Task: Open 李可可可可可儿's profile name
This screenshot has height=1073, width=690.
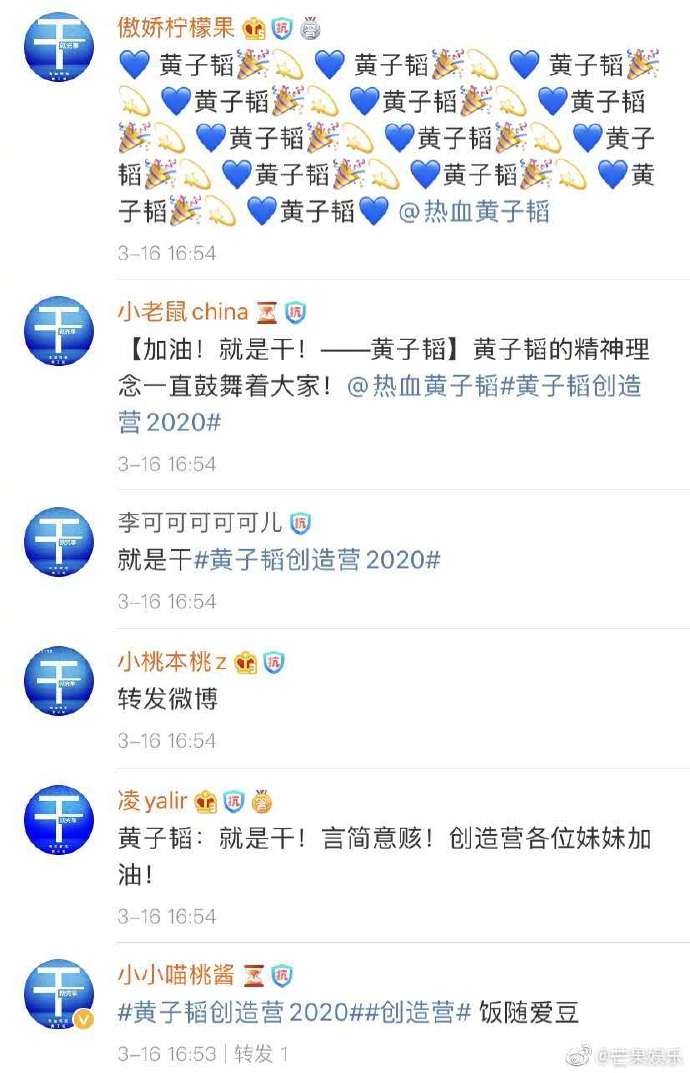Action: [x=200, y=523]
